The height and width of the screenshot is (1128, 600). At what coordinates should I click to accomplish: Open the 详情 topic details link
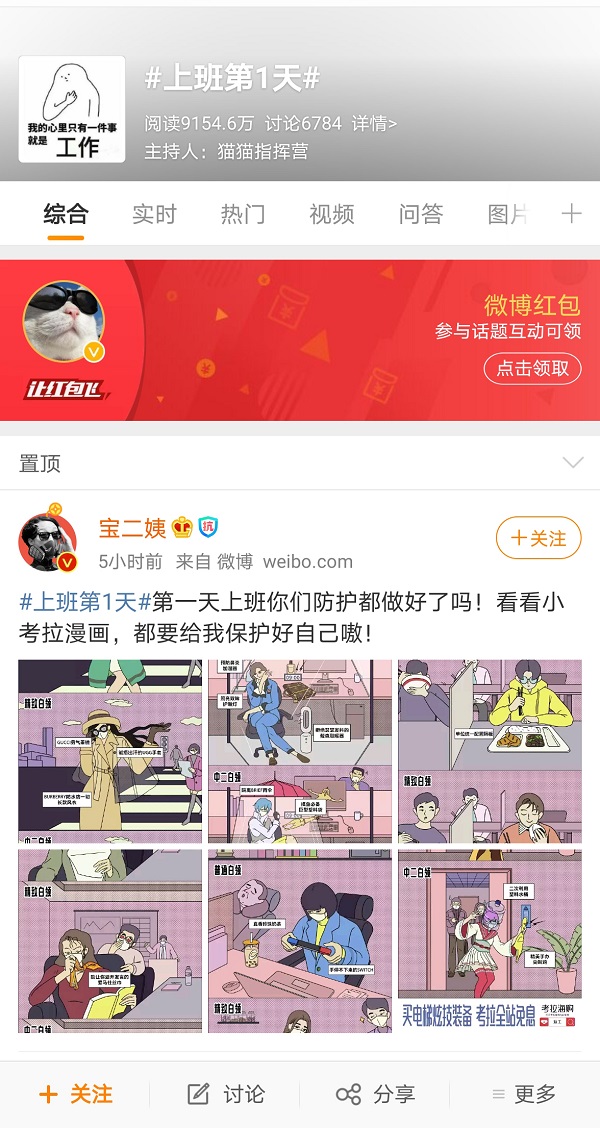374,124
